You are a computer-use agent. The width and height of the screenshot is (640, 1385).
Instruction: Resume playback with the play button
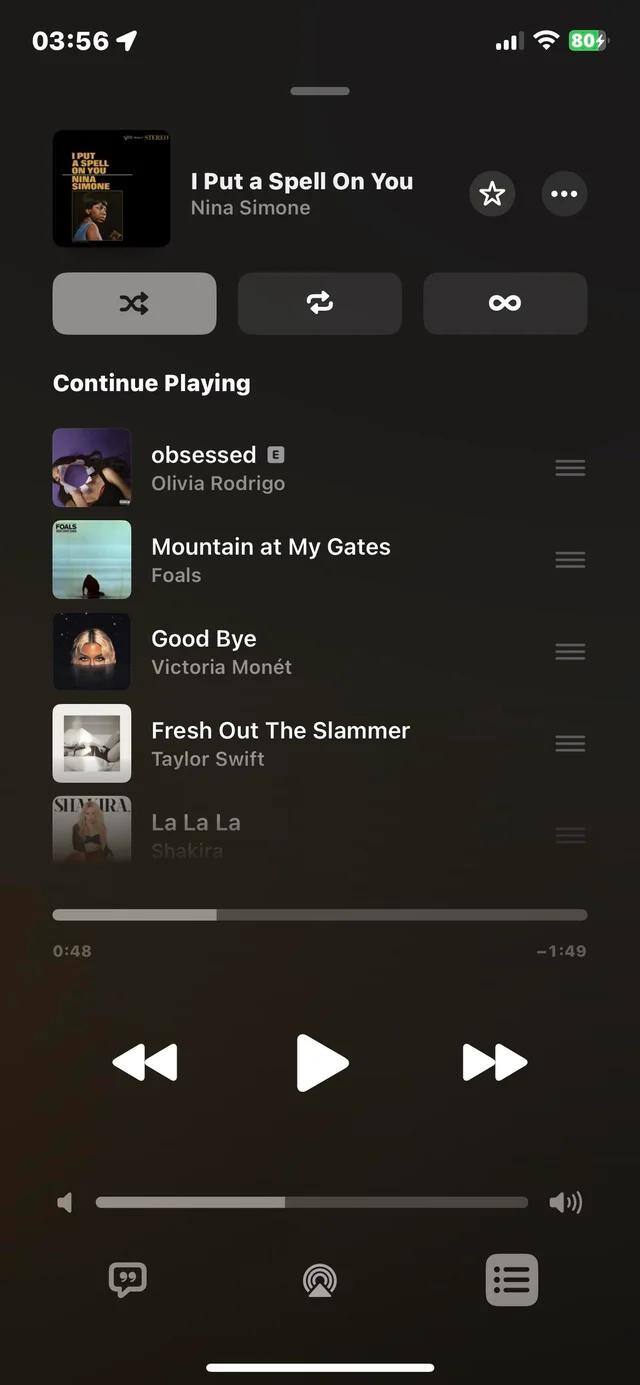click(x=322, y=1062)
